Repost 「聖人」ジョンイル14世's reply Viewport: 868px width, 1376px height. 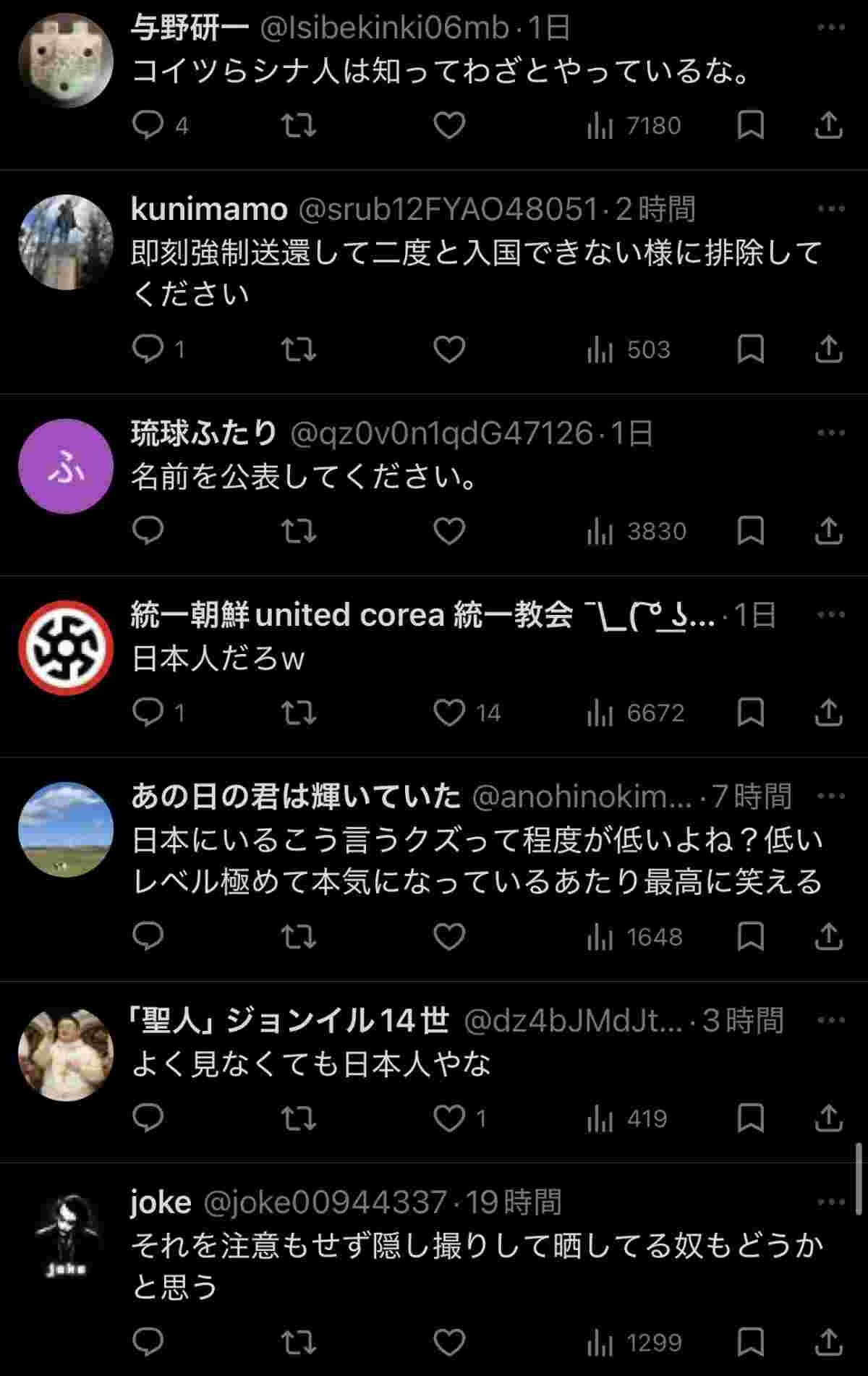coord(298,1118)
